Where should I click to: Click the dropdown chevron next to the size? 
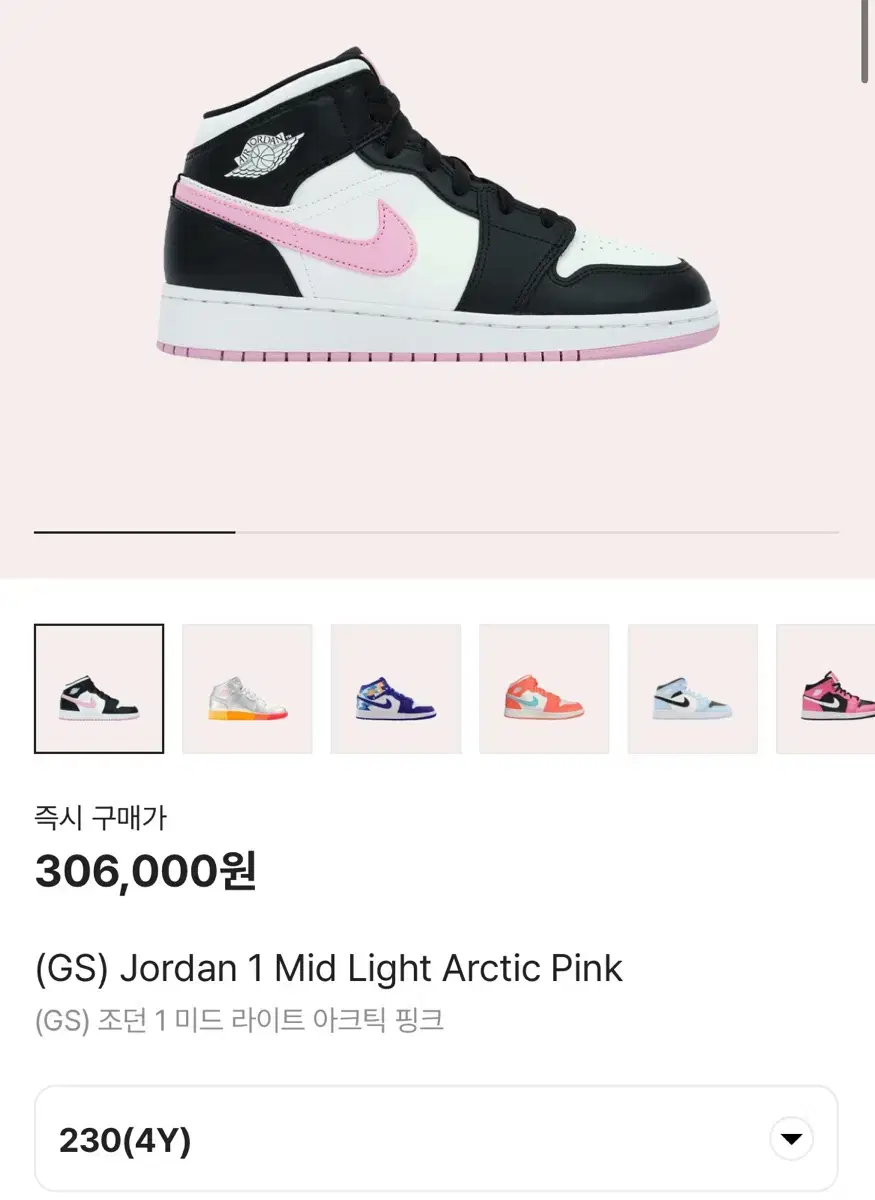[x=791, y=1138]
